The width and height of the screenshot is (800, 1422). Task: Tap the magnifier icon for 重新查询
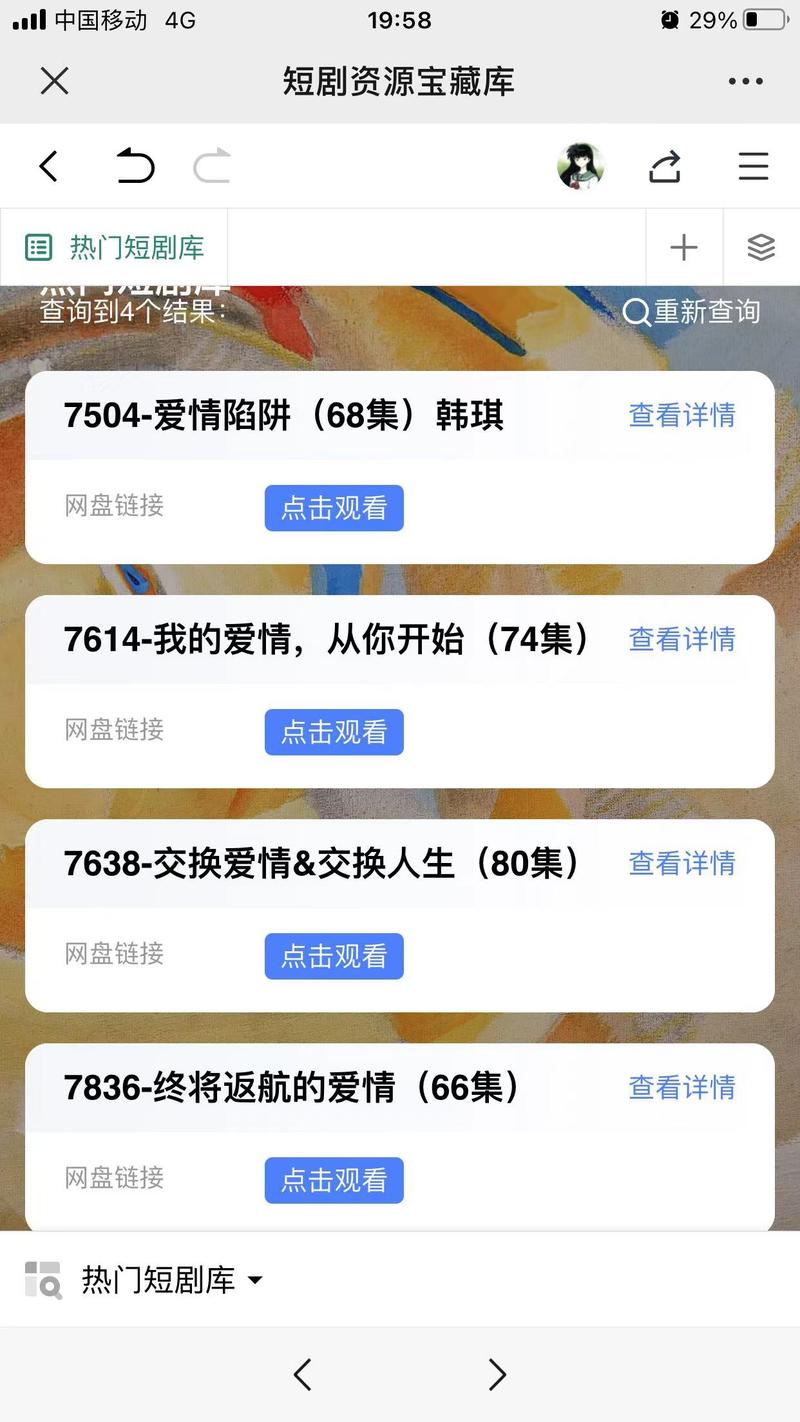(637, 312)
